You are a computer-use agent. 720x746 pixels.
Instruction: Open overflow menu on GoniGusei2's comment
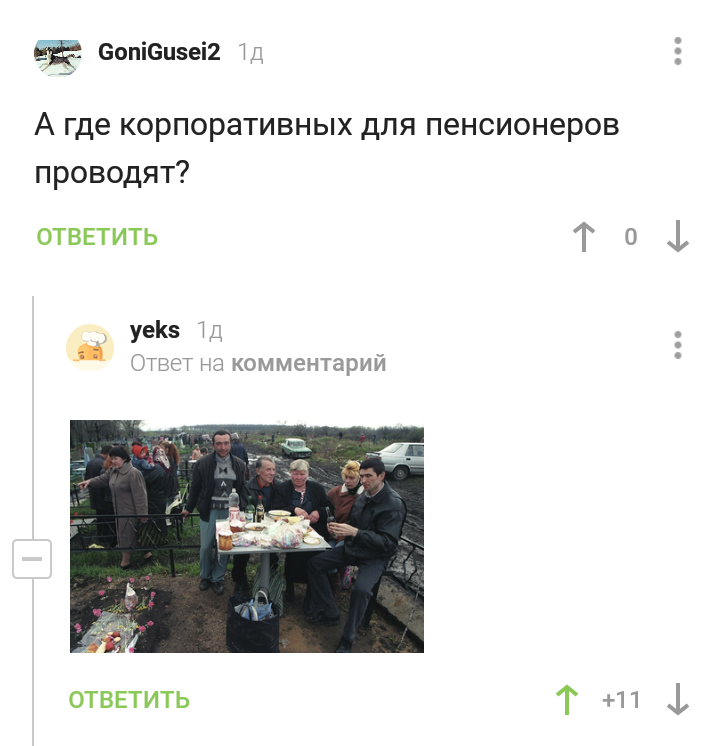coord(678,51)
